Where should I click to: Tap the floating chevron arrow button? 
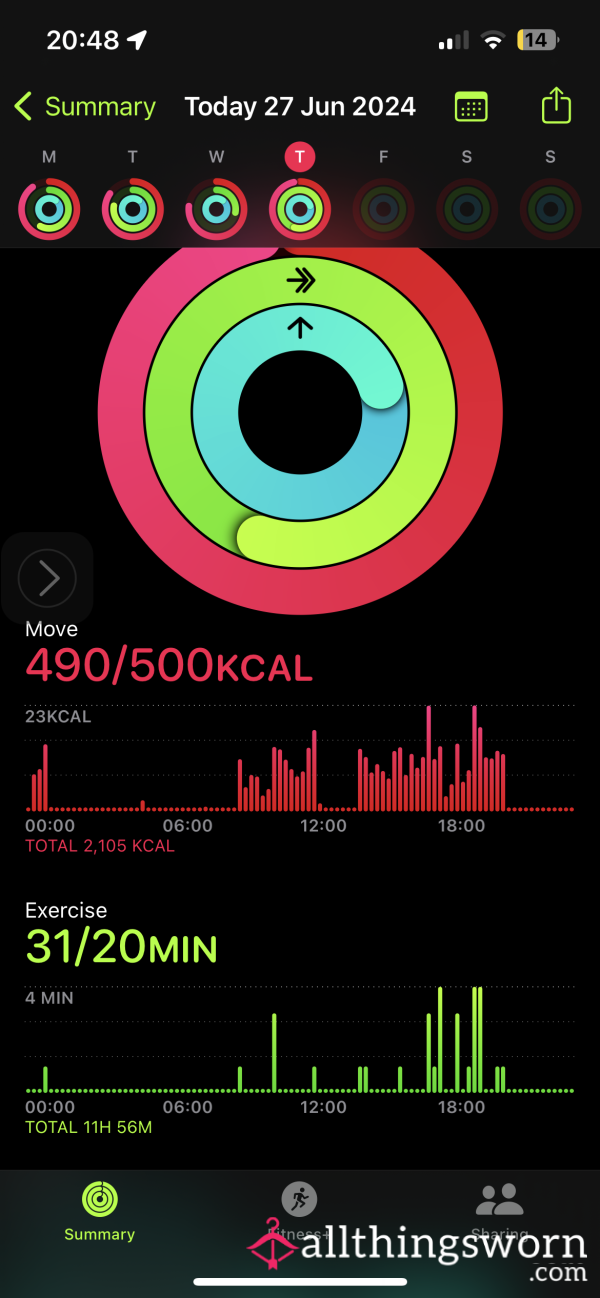coord(47,578)
